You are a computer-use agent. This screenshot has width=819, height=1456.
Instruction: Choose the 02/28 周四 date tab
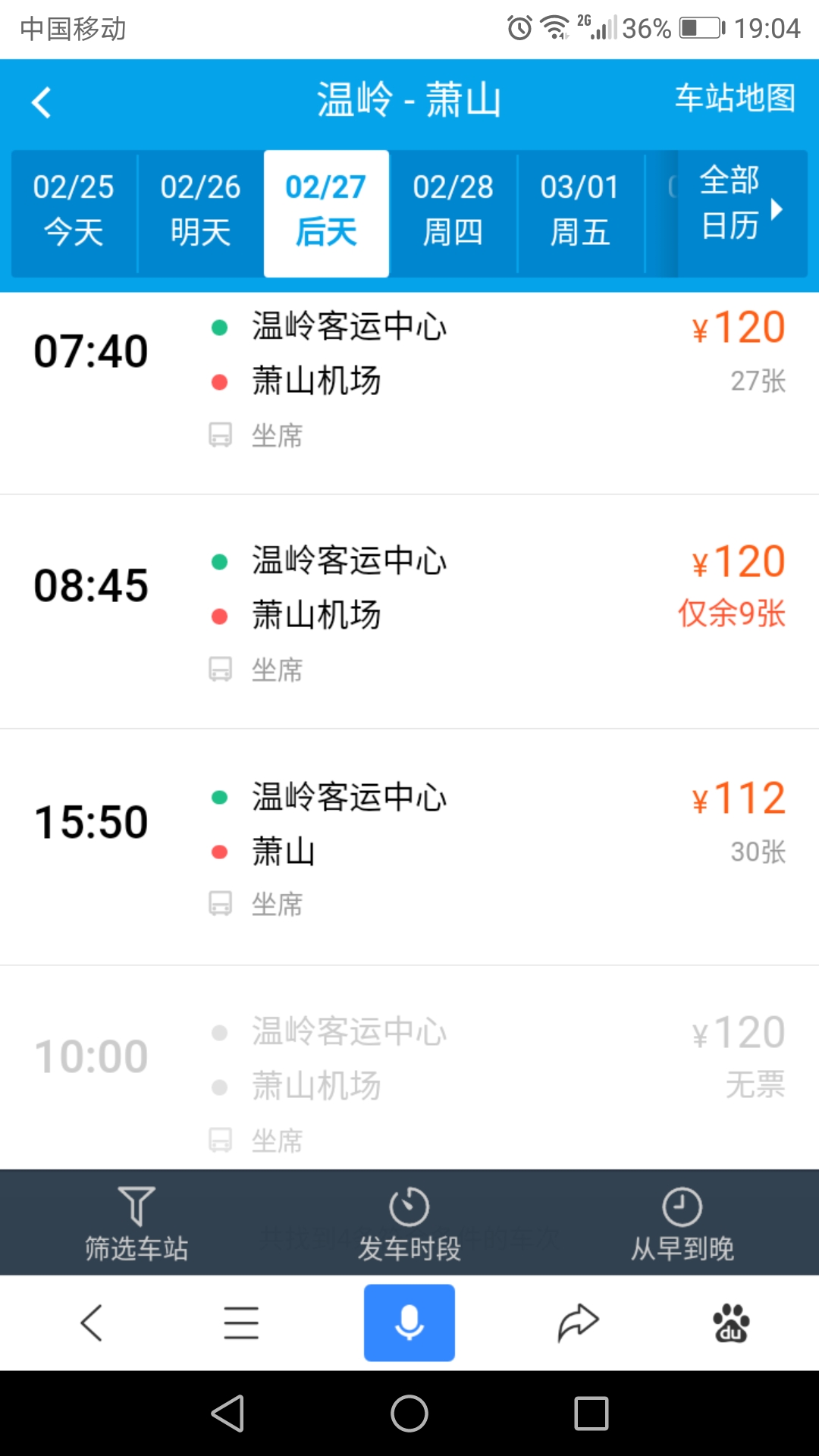tap(453, 210)
